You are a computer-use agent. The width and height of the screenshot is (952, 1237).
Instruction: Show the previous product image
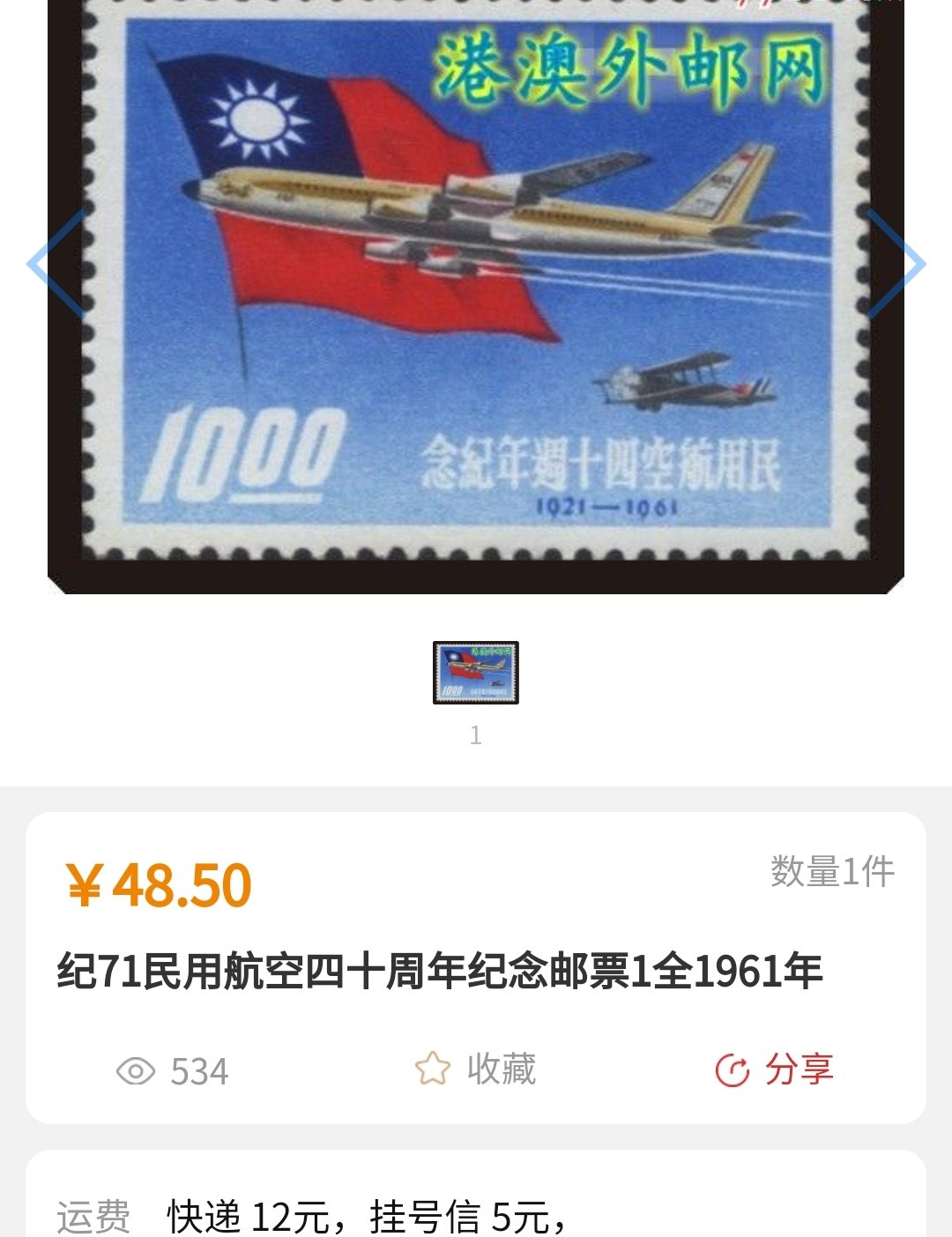(55, 264)
